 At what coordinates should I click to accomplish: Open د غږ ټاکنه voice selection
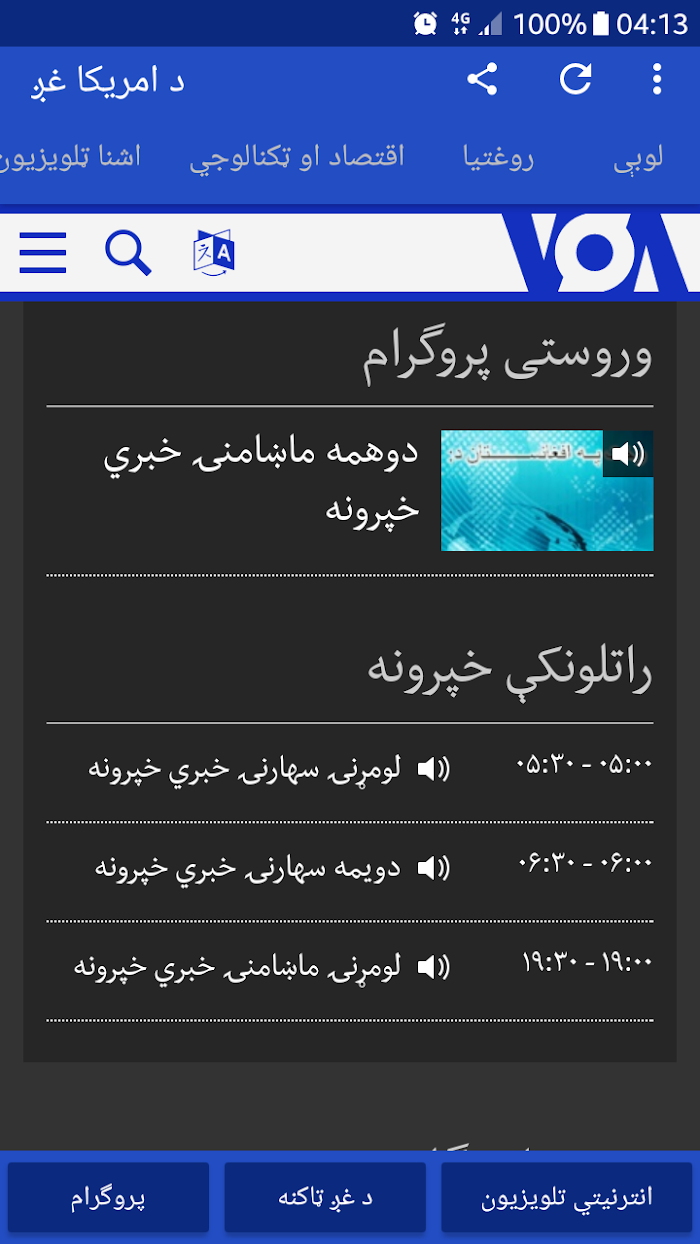pos(325,1198)
